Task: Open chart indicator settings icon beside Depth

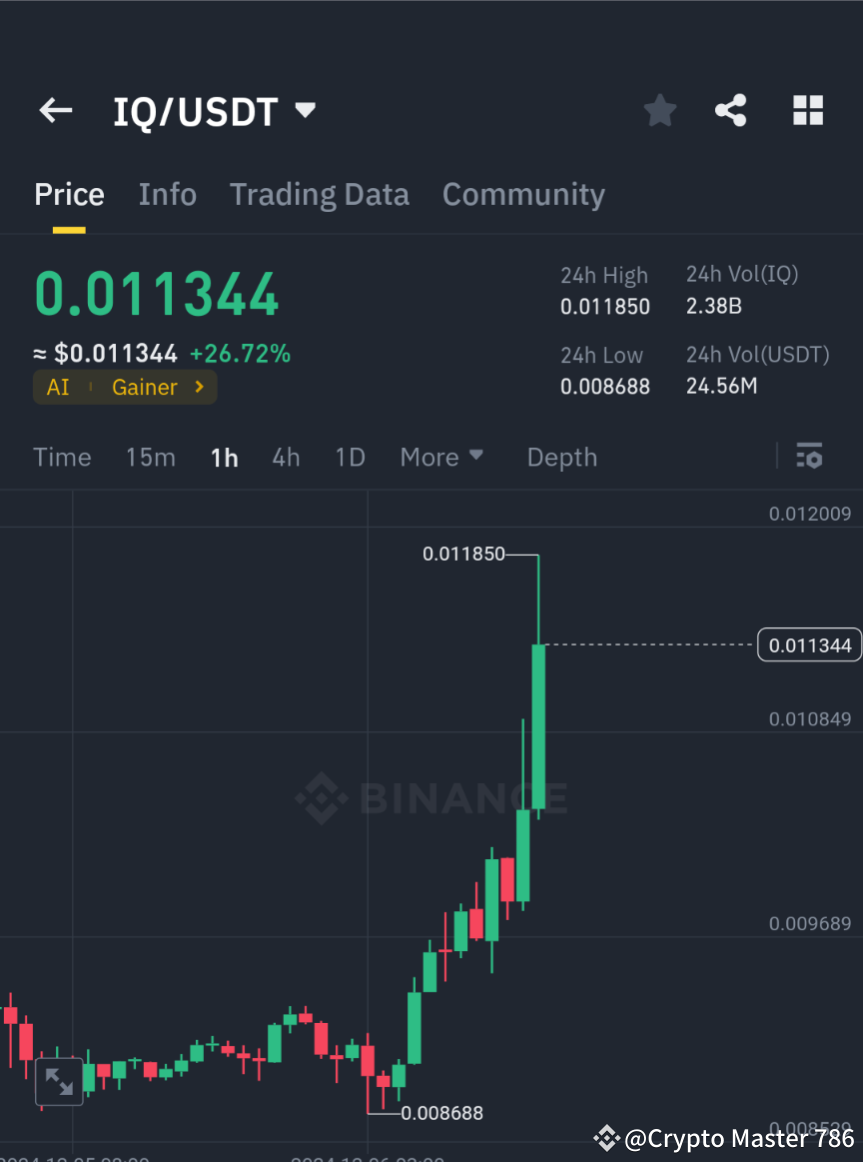Action: pos(809,456)
